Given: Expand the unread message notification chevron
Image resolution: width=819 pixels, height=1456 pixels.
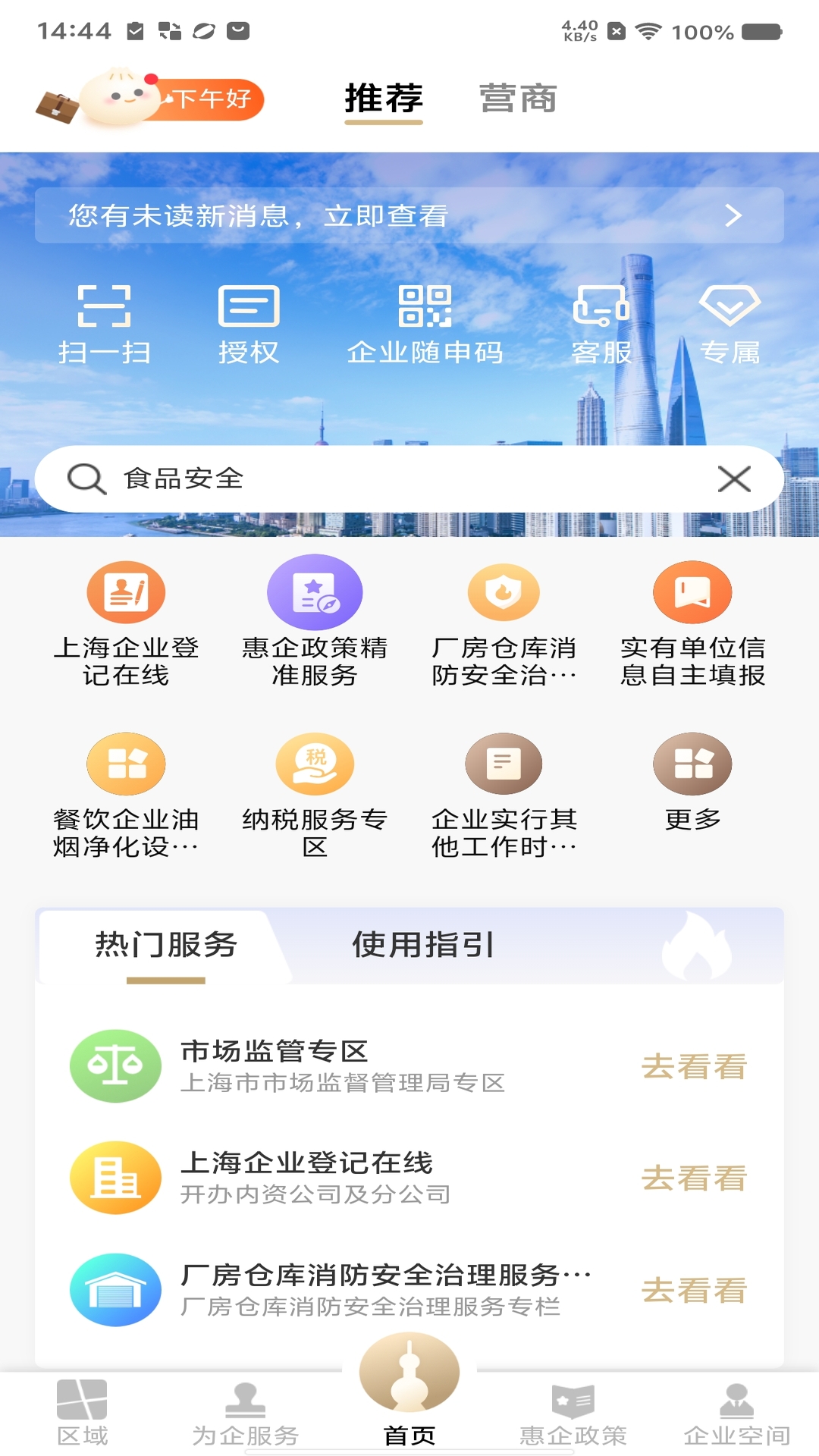Looking at the screenshot, I should click(x=733, y=216).
